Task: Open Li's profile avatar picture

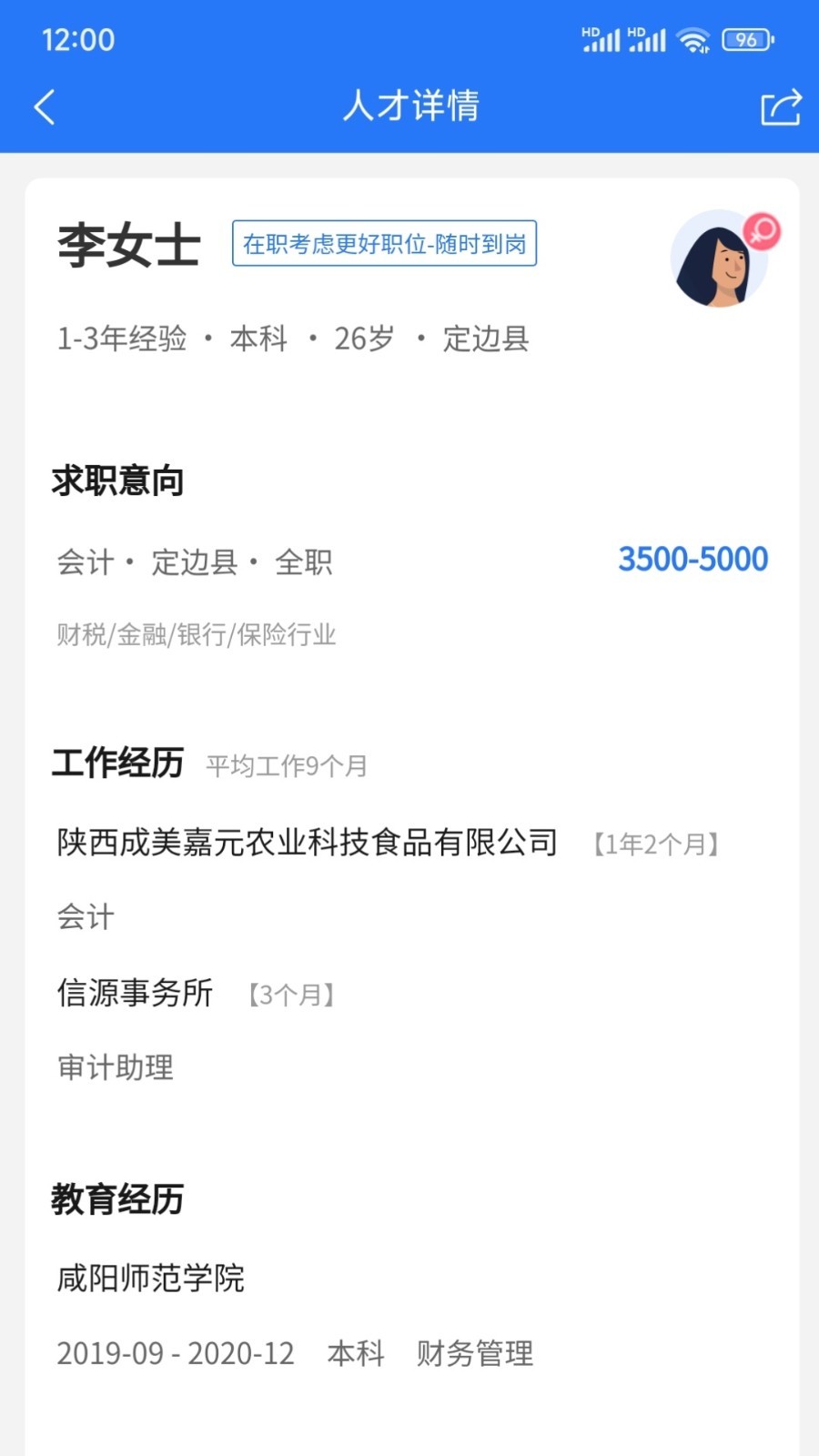Action: pos(720,258)
